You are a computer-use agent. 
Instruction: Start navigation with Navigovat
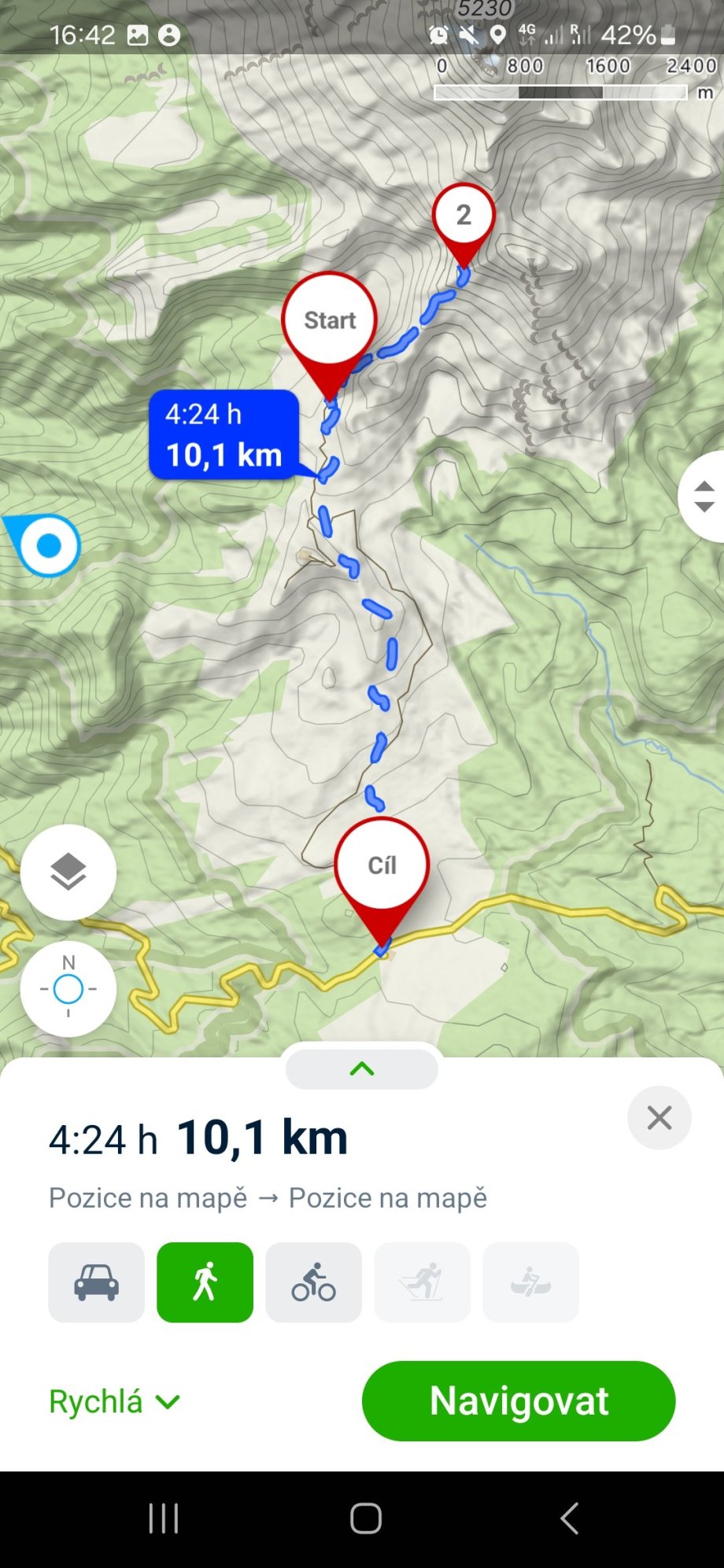point(519,1401)
